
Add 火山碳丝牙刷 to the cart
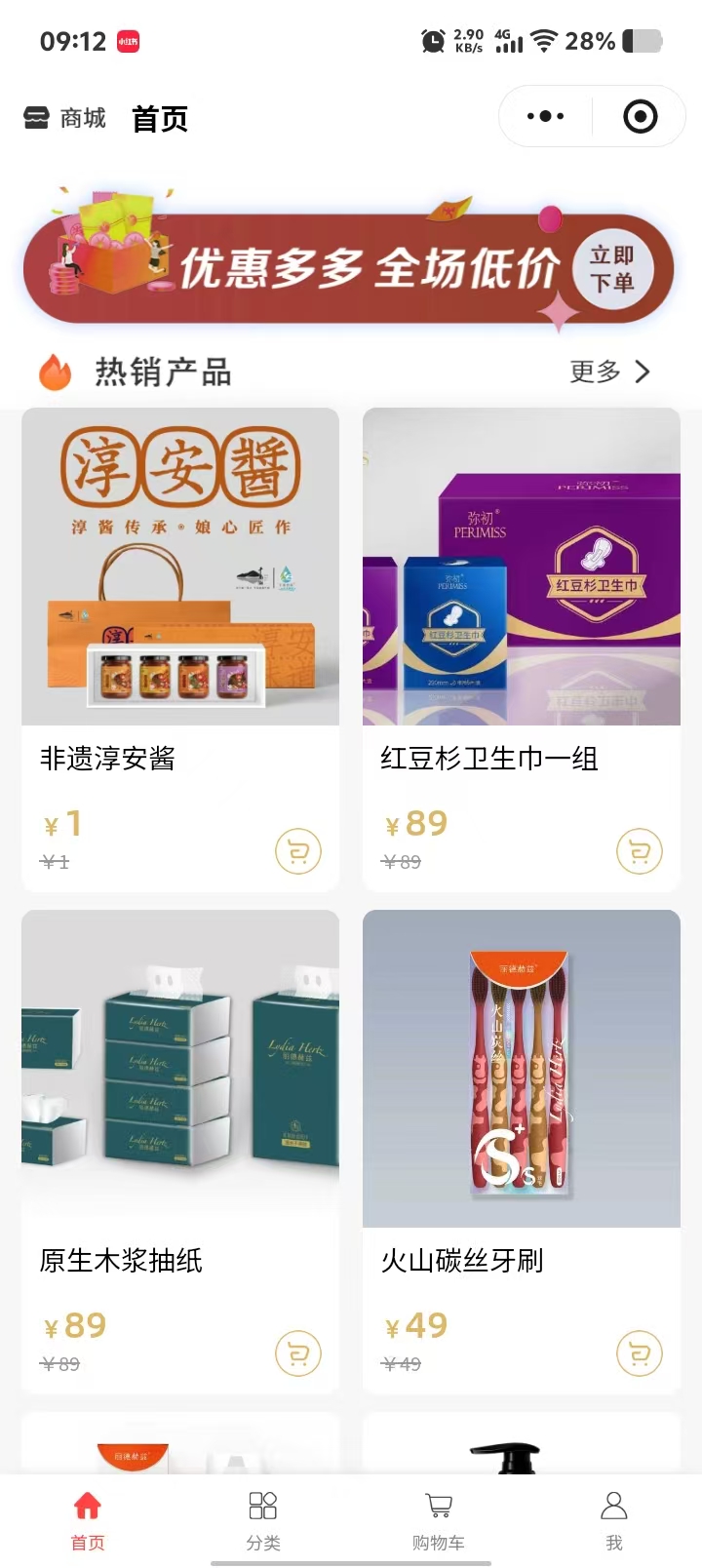pos(640,1354)
